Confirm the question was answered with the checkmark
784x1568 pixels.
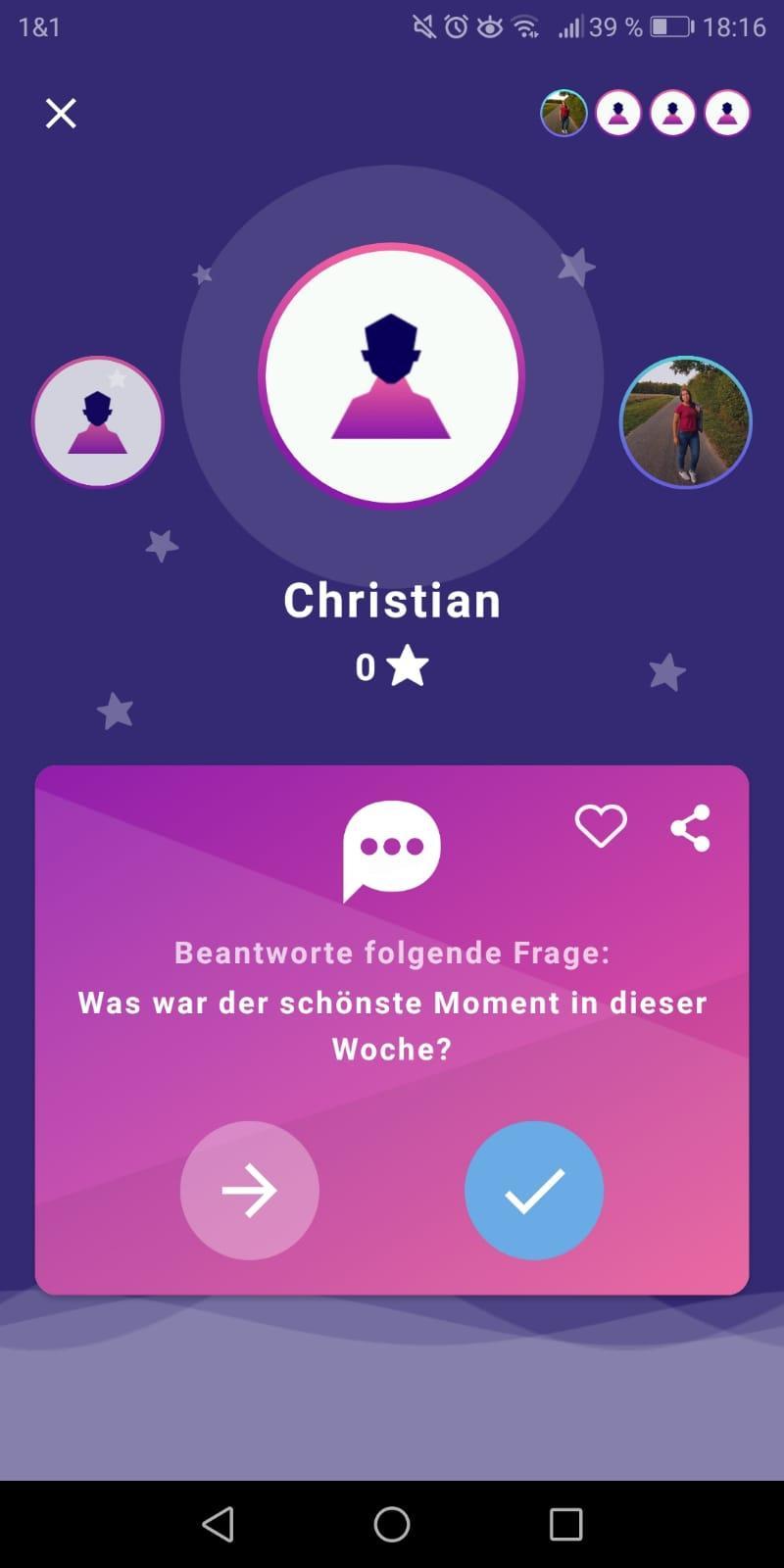pos(534,1191)
